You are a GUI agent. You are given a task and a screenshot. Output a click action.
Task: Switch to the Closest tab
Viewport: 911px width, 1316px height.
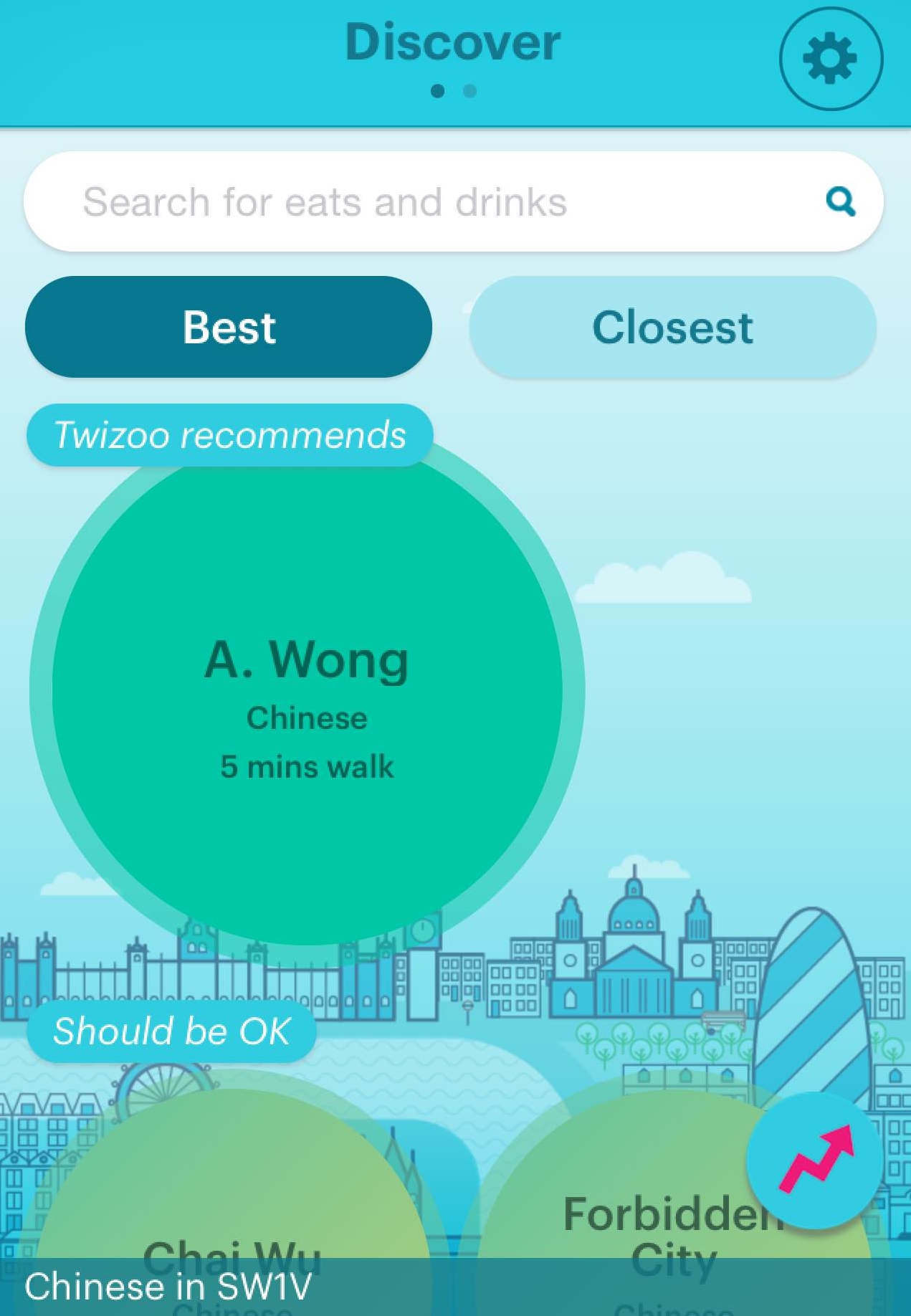click(672, 327)
